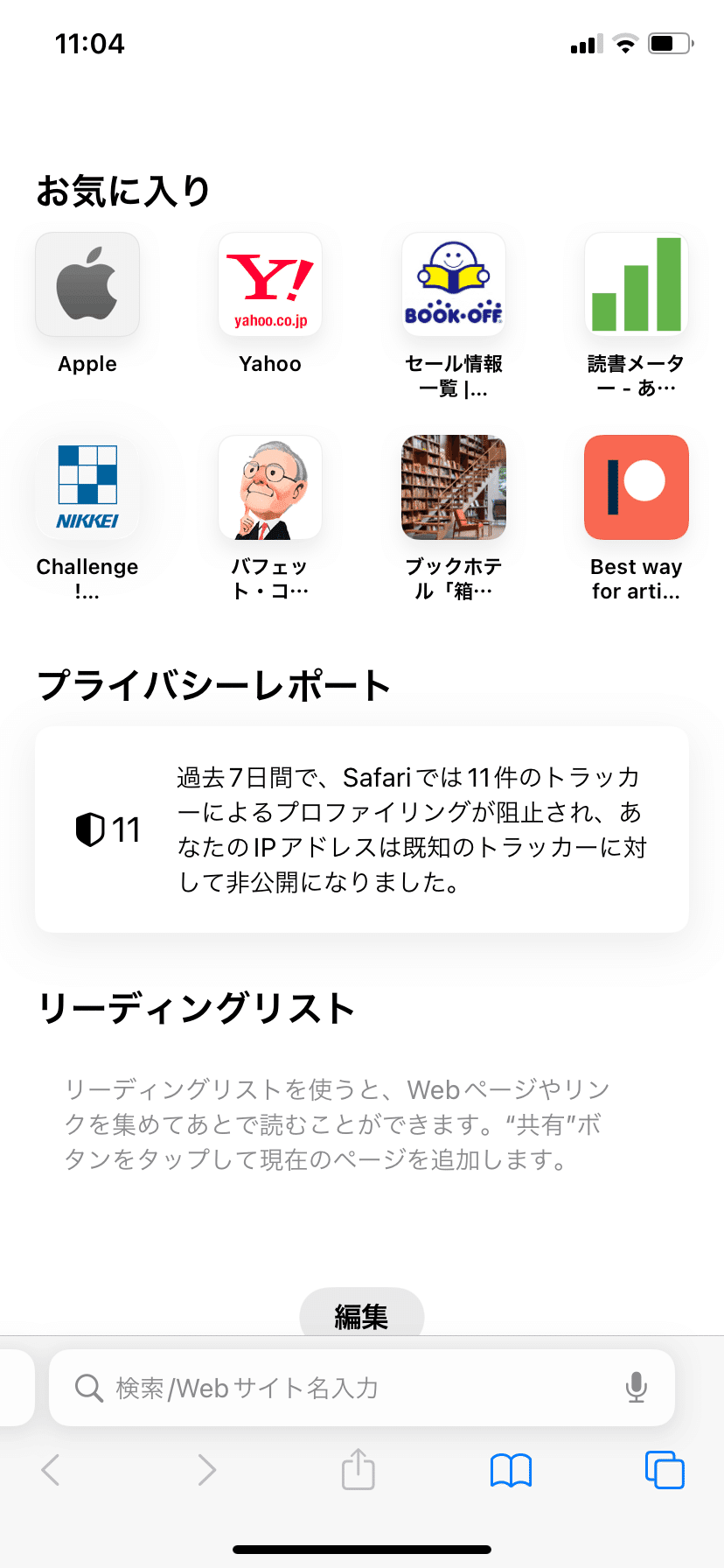Open the privacy report card
The height and width of the screenshot is (1568, 724).
(362, 829)
